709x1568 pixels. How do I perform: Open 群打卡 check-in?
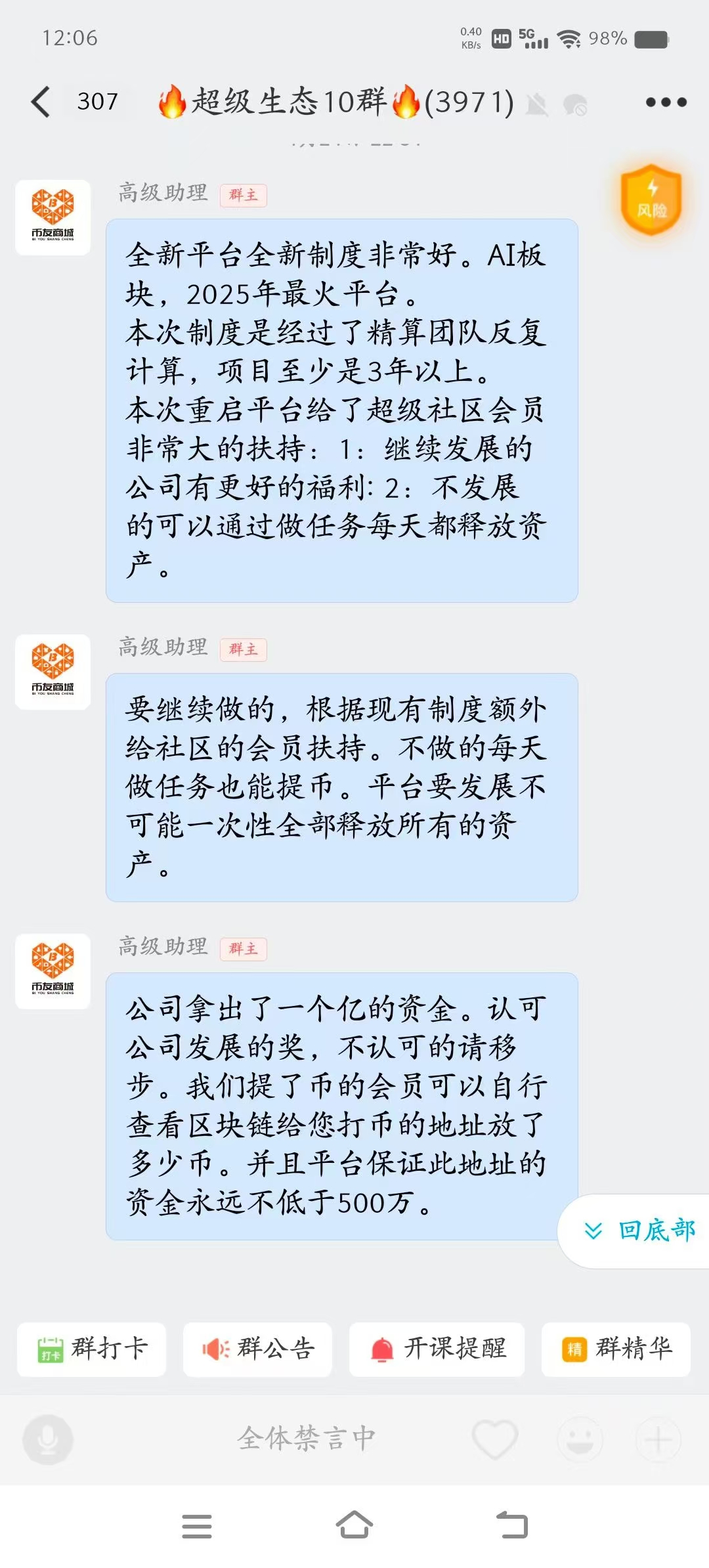(x=92, y=1349)
